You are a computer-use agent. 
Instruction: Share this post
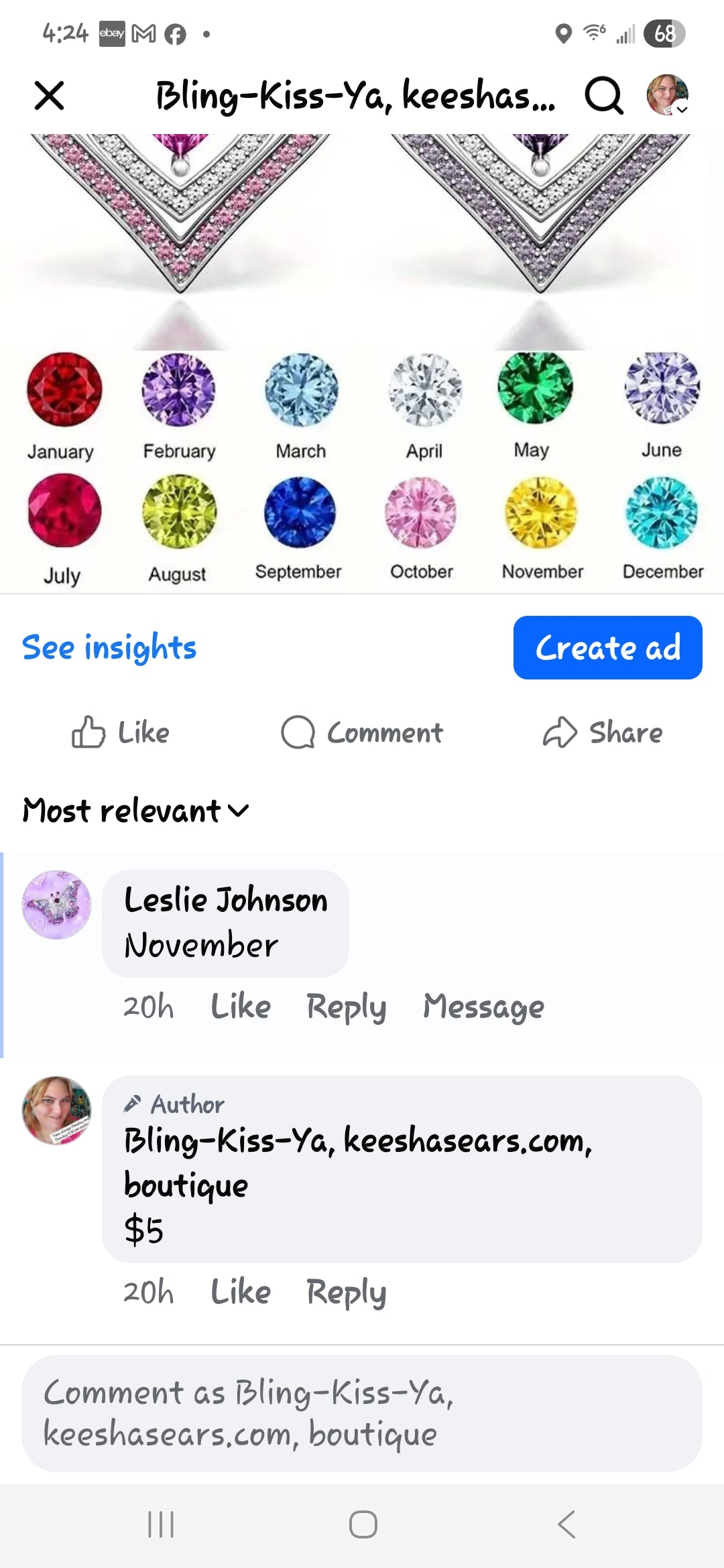(x=602, y=732)
